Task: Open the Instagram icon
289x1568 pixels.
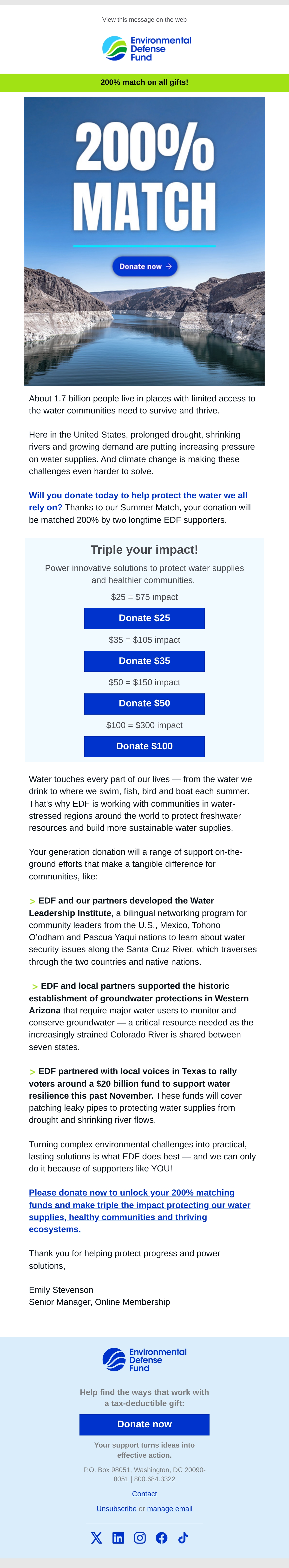Action: (x=140, y=1538)
